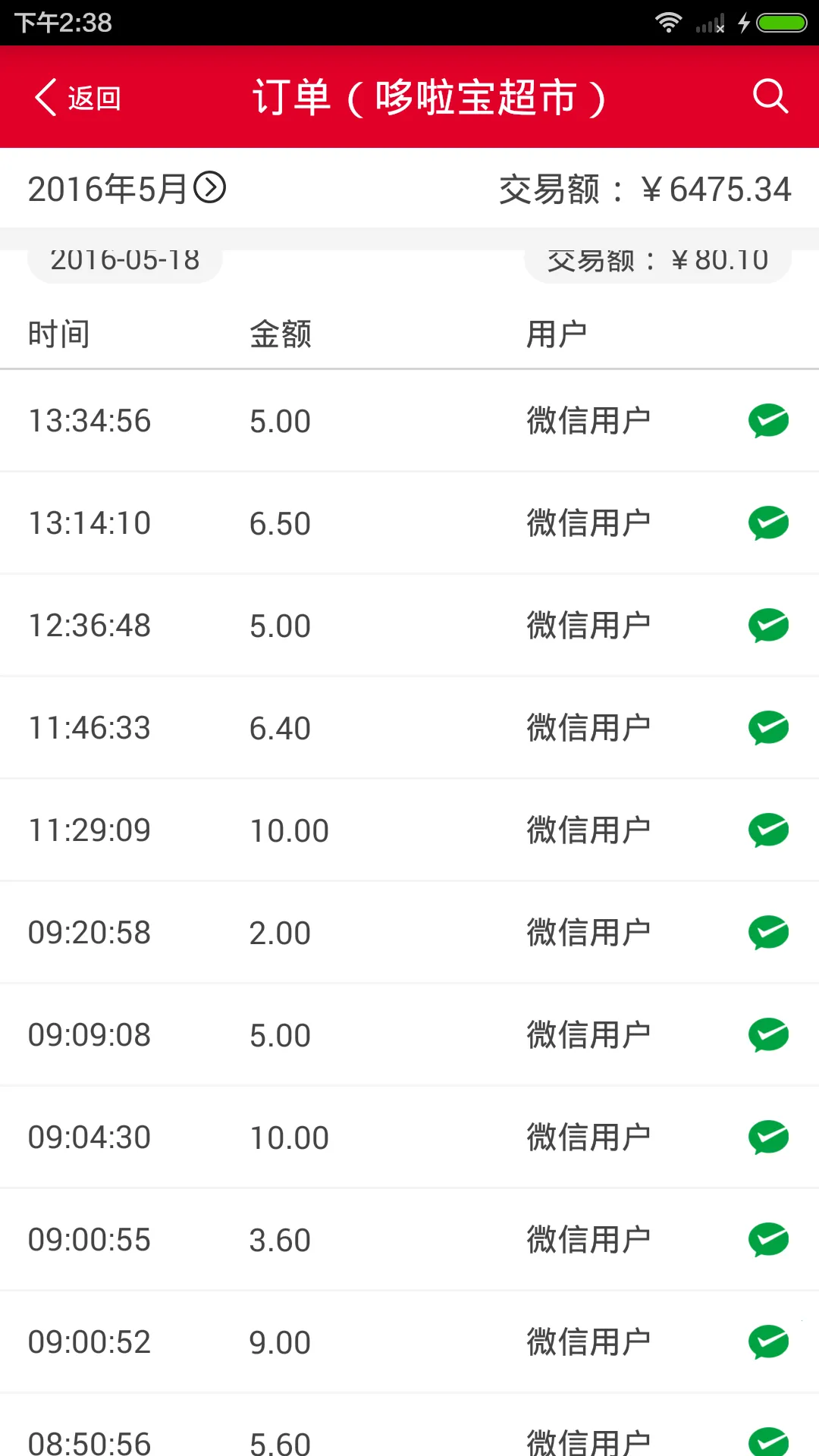
Task: Tap the 订单（哆啦宝超市）title
Action: pos(430,96)
